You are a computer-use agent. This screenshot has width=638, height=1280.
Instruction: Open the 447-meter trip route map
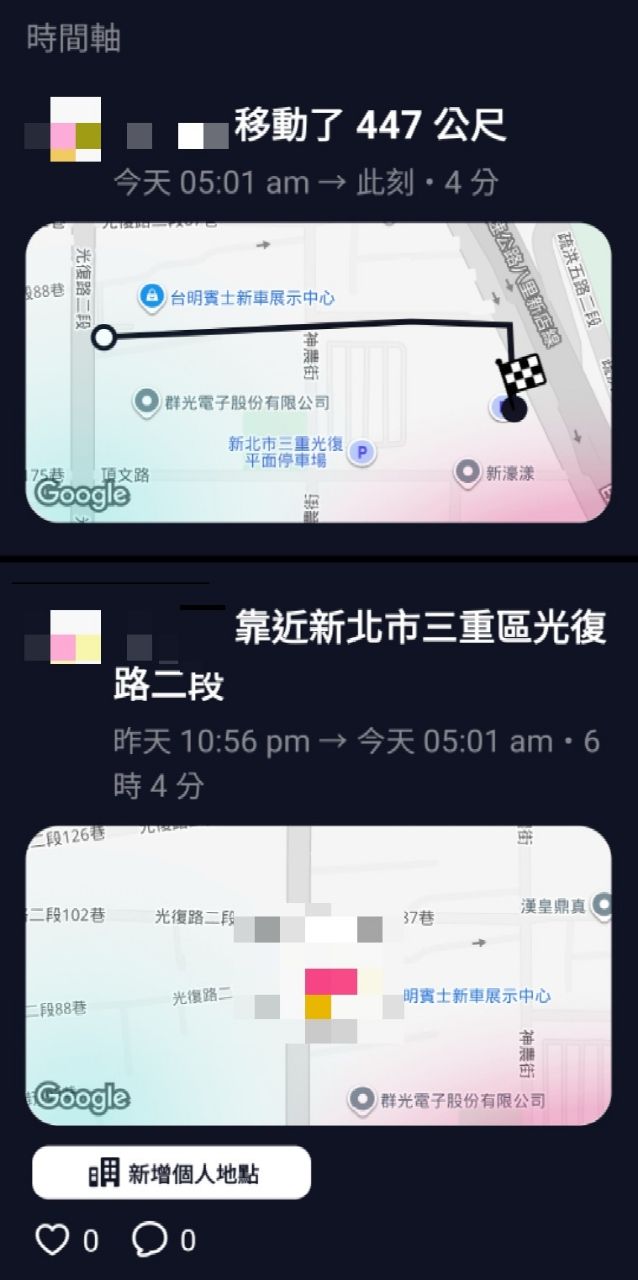click(x=318, y=372)
